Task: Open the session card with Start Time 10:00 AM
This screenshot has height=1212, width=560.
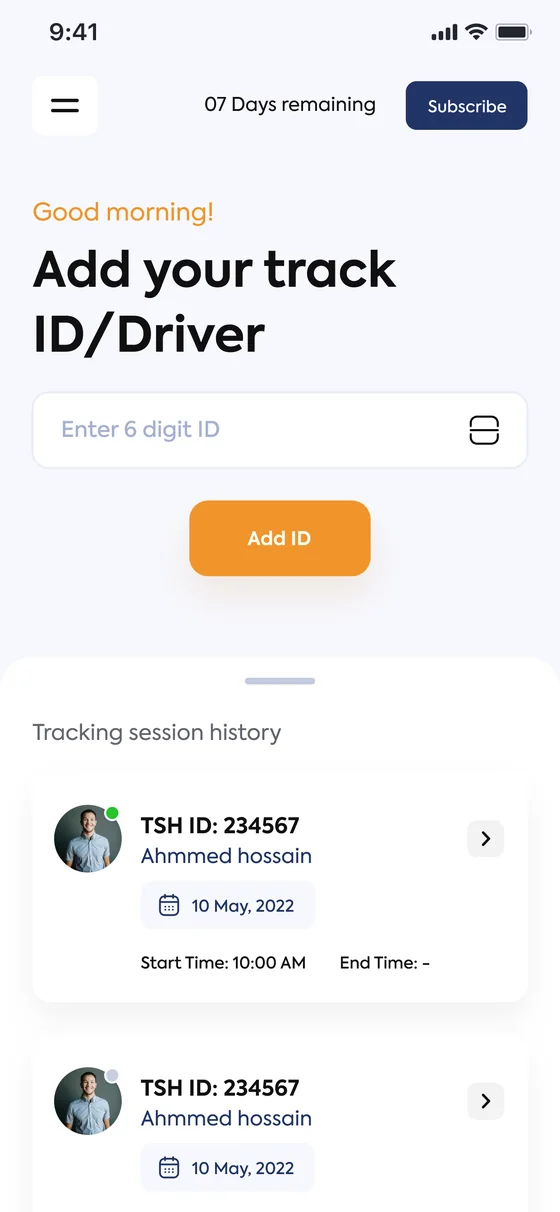Action: [280, 887]
